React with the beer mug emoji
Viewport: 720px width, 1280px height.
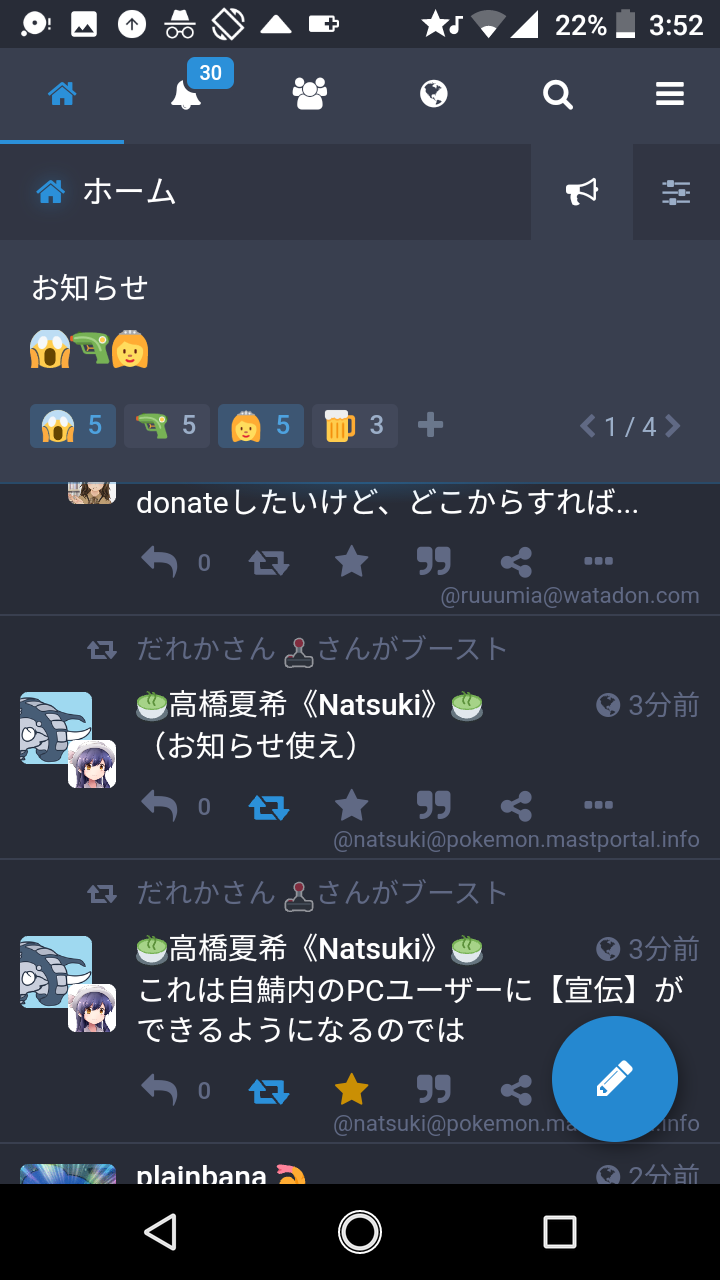click(354, 426)
